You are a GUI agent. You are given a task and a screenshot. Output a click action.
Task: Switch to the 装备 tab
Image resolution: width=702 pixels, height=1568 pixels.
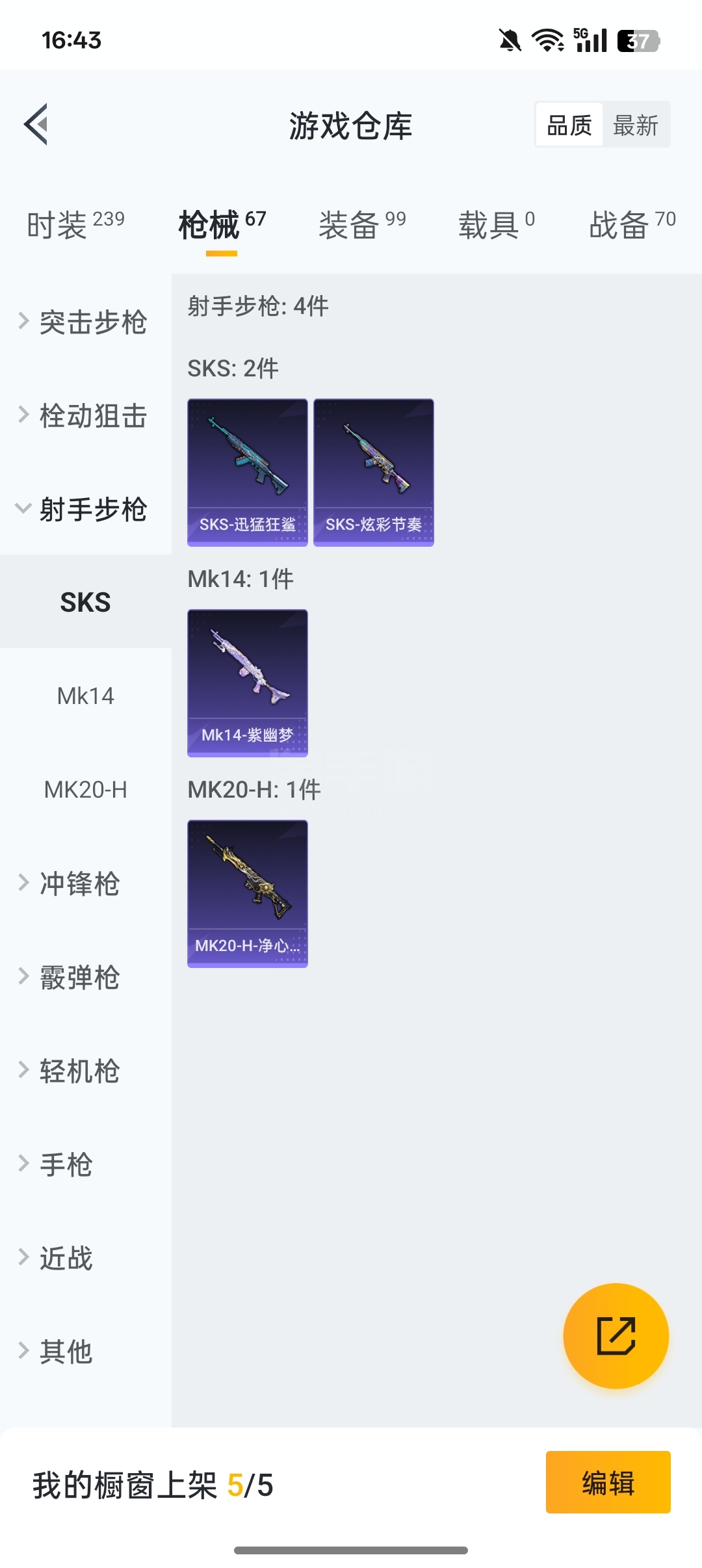(362, 225)
